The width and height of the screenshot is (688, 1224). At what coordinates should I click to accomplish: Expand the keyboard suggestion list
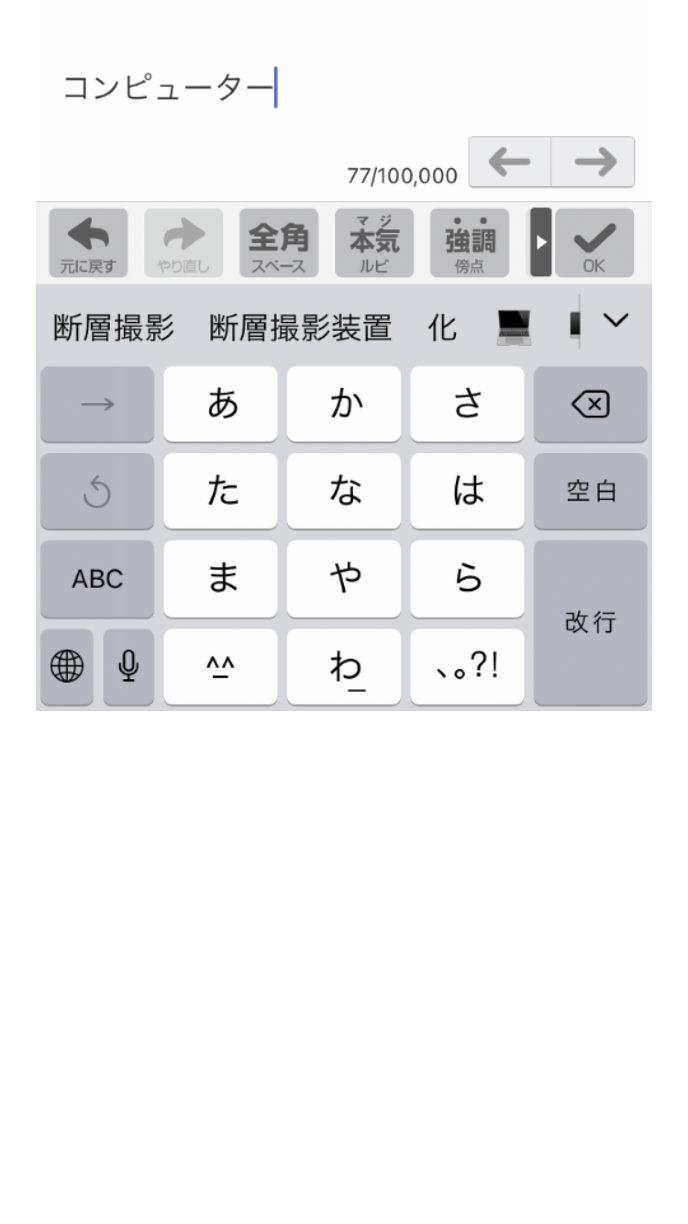[618, 320]
